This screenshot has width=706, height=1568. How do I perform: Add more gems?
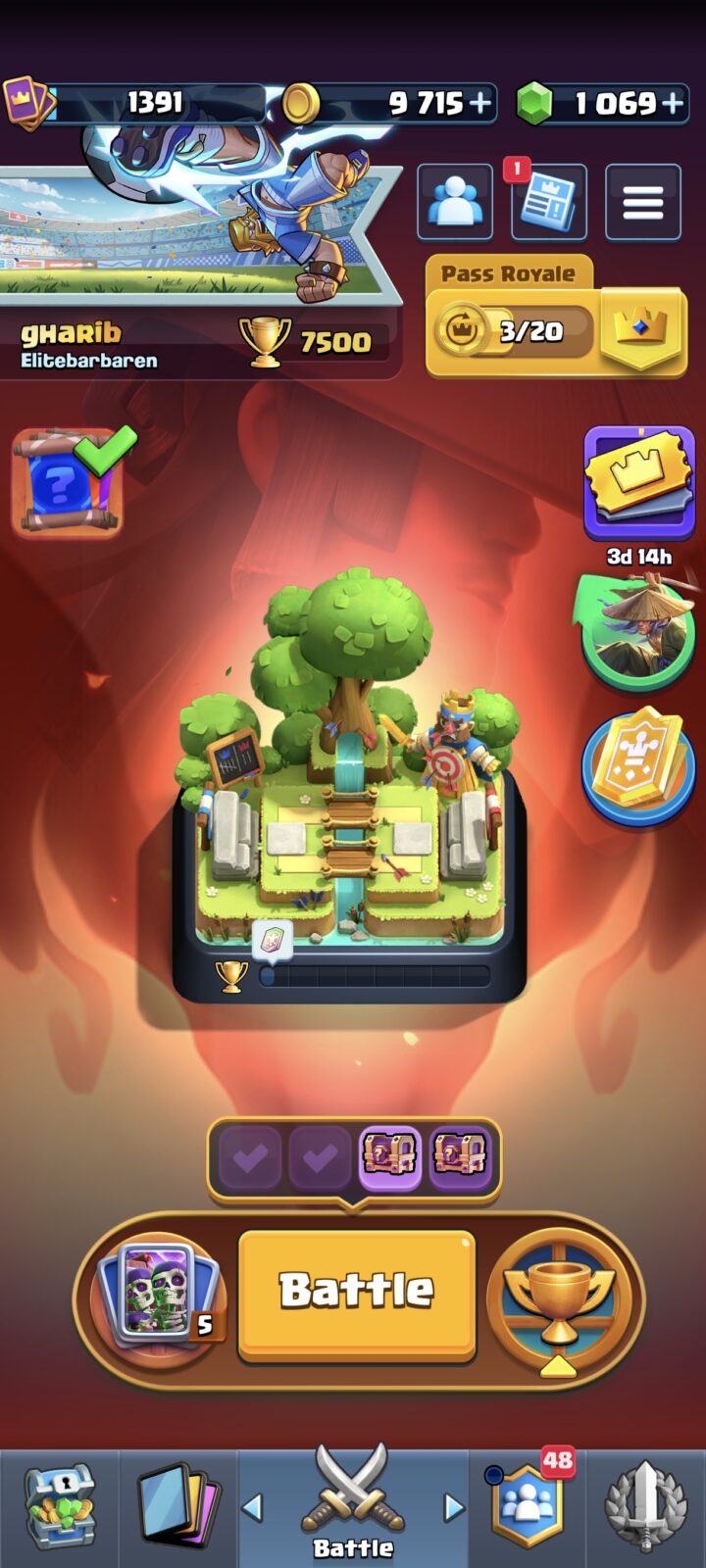673,102
